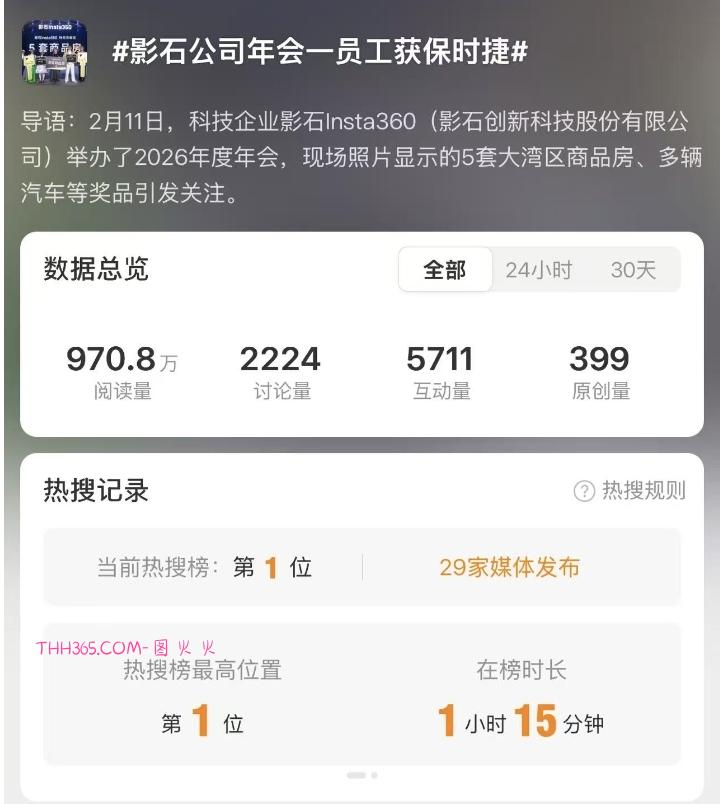View the 29家媒体发布 list
The width and height of the screenshot is (722, 804).
pyautogui.click(x=509, y=568)
